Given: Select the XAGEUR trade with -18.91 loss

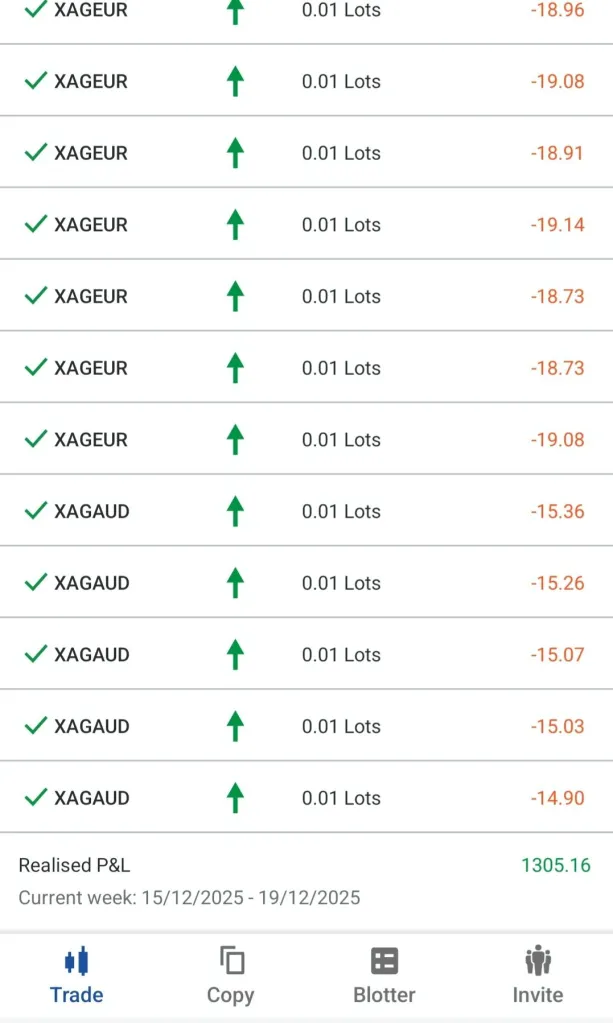Looking at the screenshot, I should pos(306,153).
